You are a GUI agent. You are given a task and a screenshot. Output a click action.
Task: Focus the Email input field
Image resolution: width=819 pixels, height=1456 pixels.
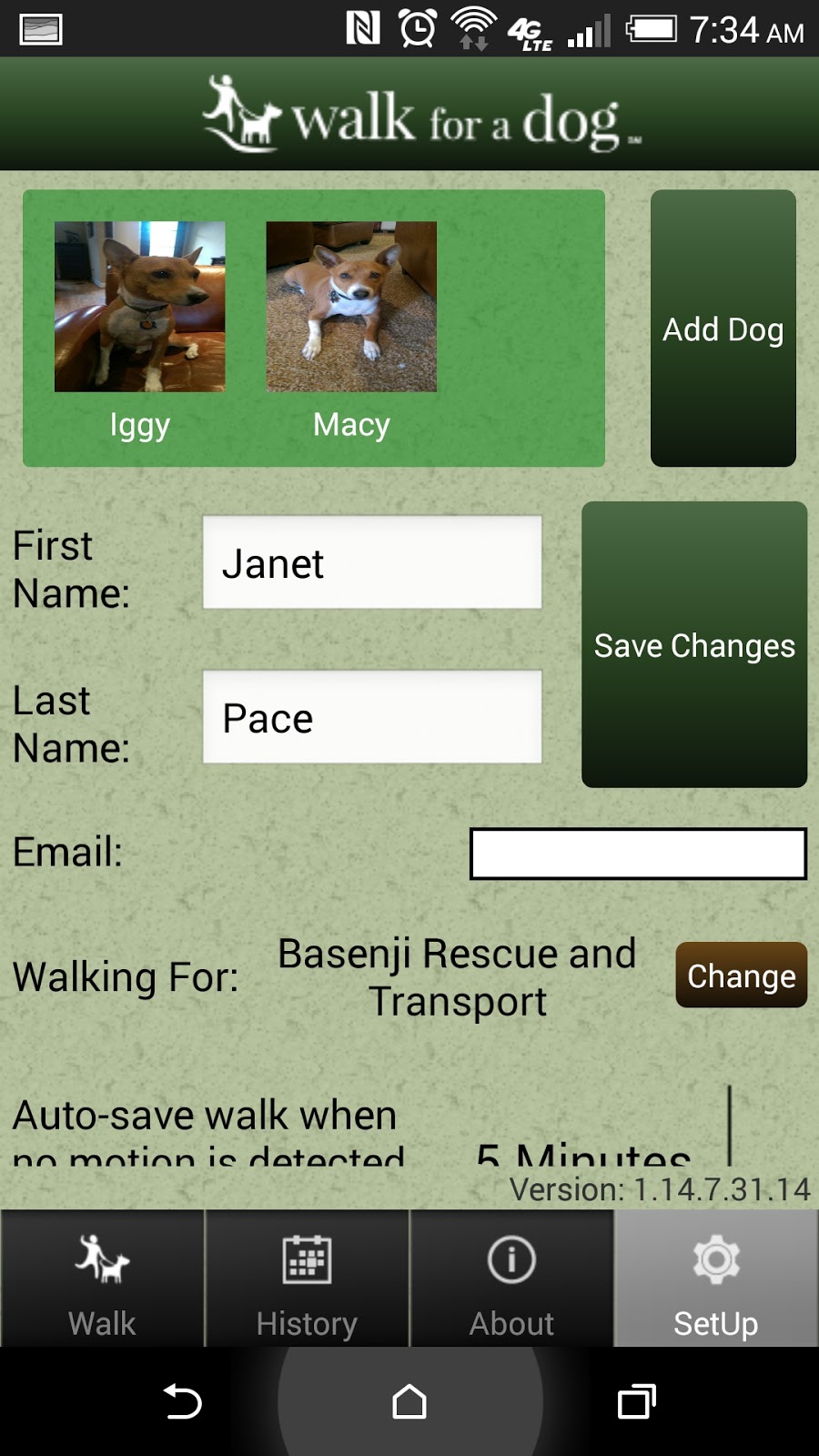pos(637,854)
